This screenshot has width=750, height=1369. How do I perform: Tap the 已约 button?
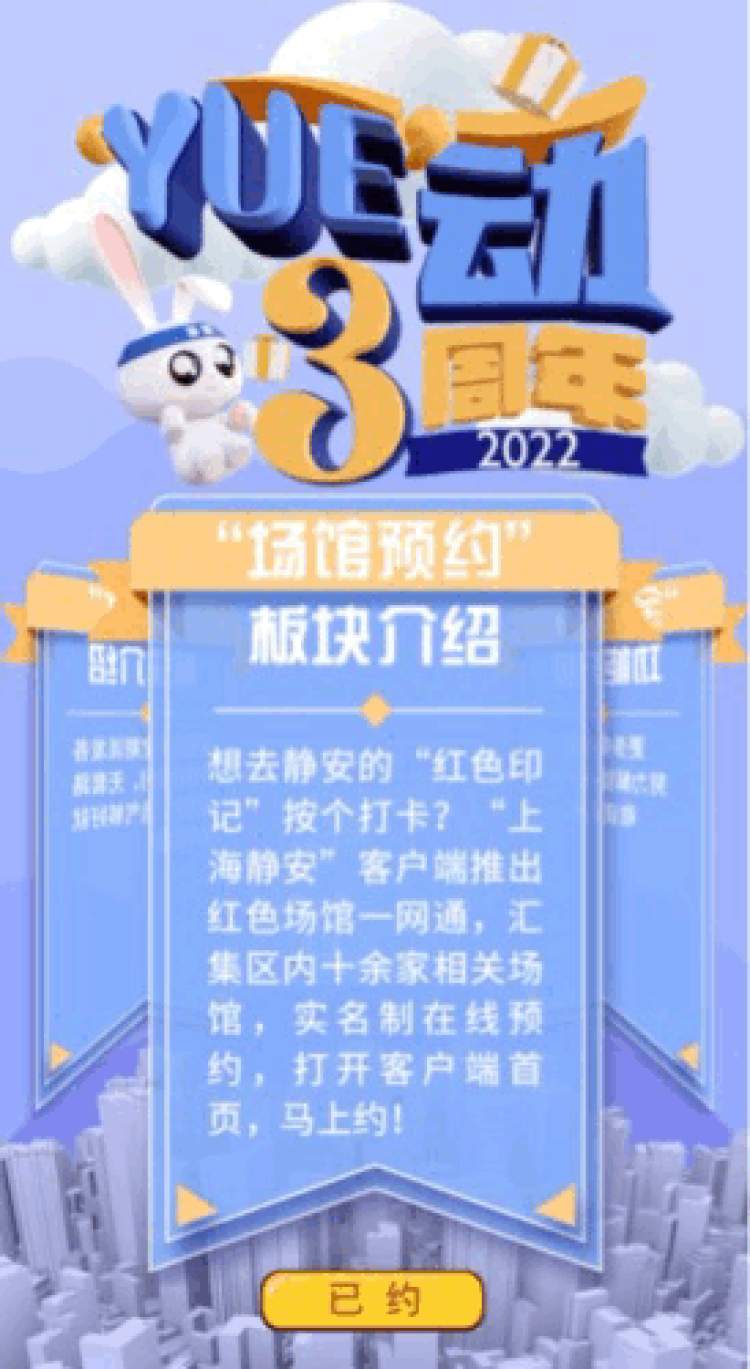pos(372,1301)
